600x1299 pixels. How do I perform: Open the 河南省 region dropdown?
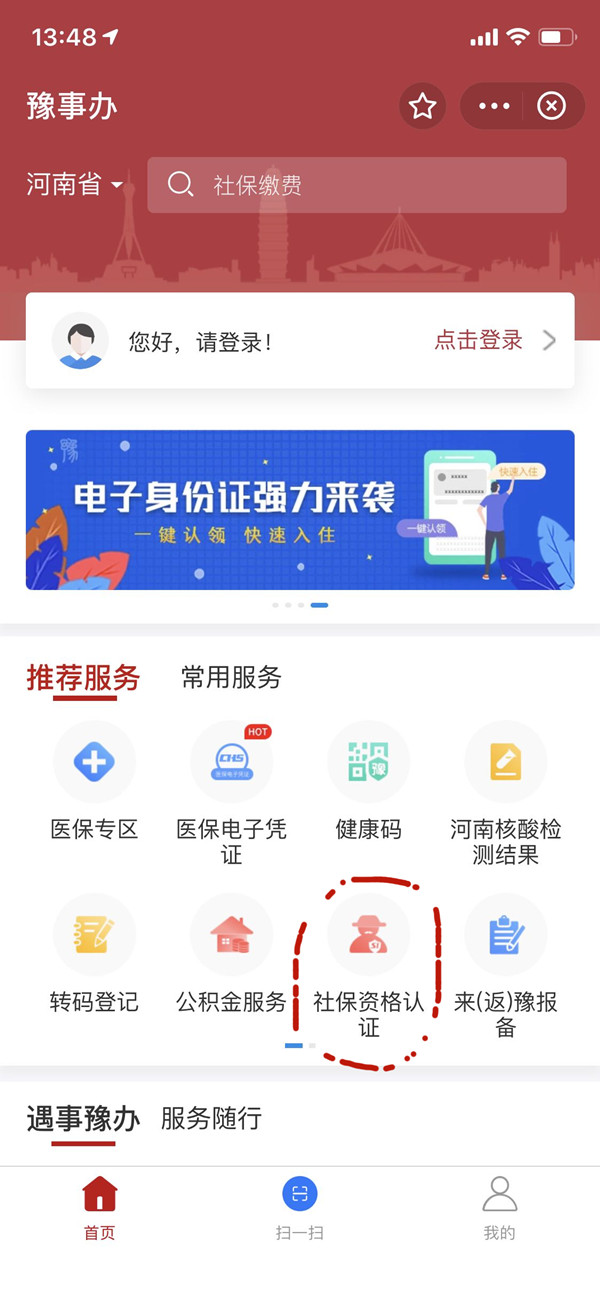75,185
